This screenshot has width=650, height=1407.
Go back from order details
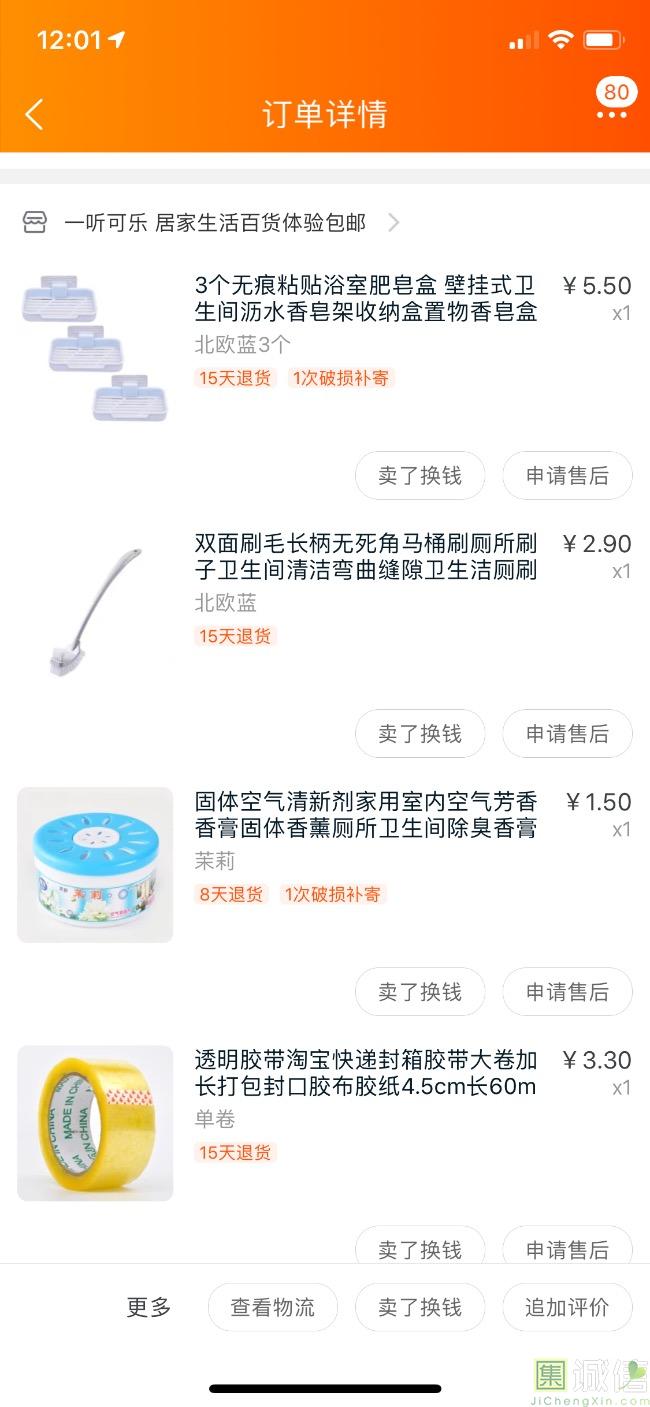(35, 114)
